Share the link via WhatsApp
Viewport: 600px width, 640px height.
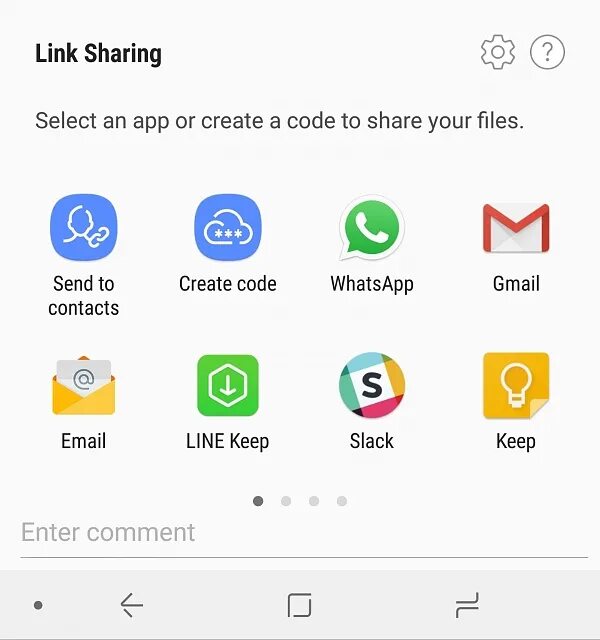[372, 228]
